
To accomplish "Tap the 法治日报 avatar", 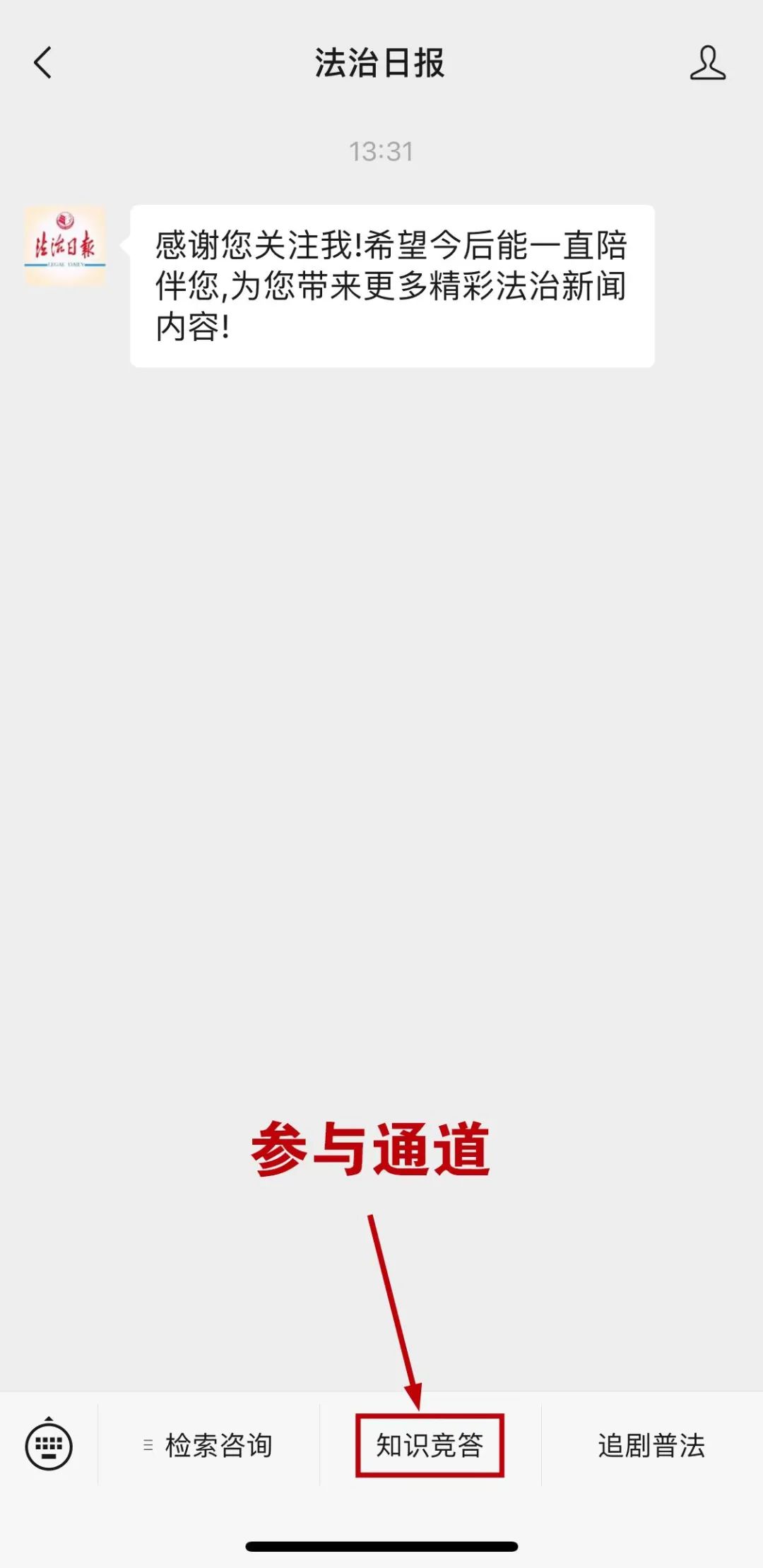I will tap(65, 246).
